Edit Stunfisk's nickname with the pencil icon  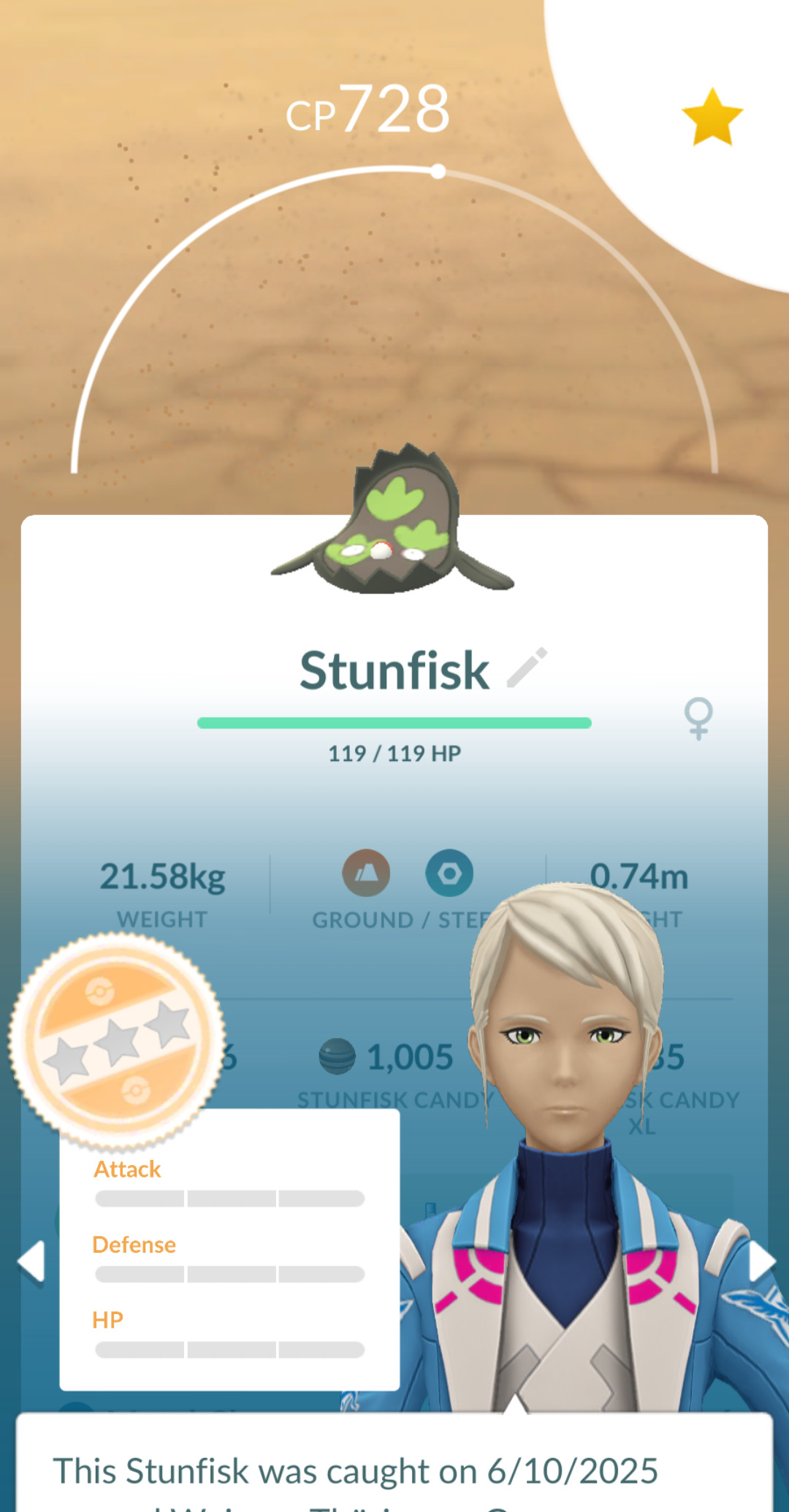pyautogui.click(x=527, y=668)
